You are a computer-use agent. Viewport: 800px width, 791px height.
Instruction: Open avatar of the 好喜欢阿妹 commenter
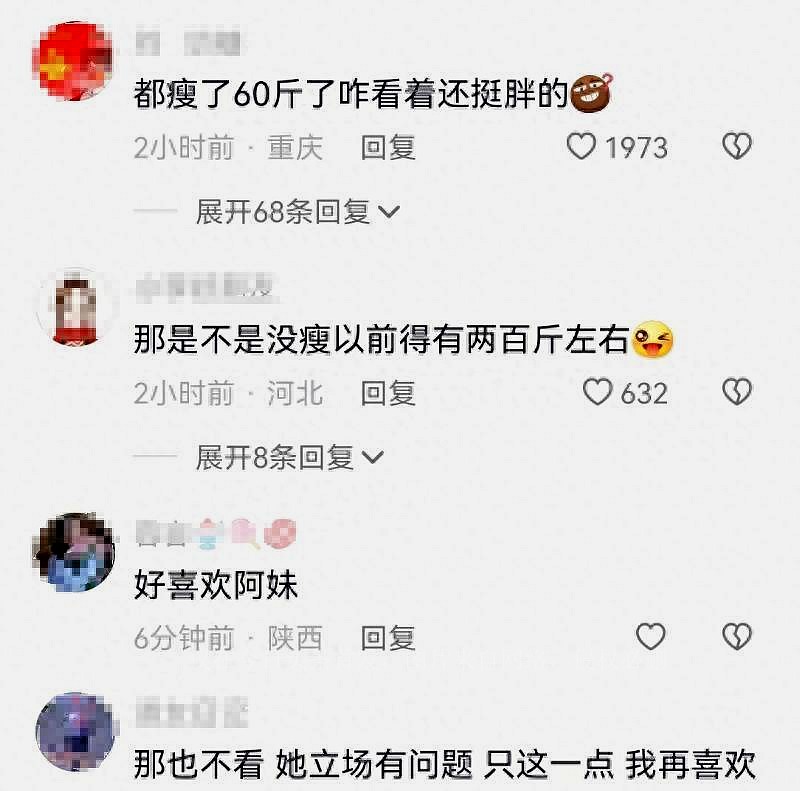(73, 552)
